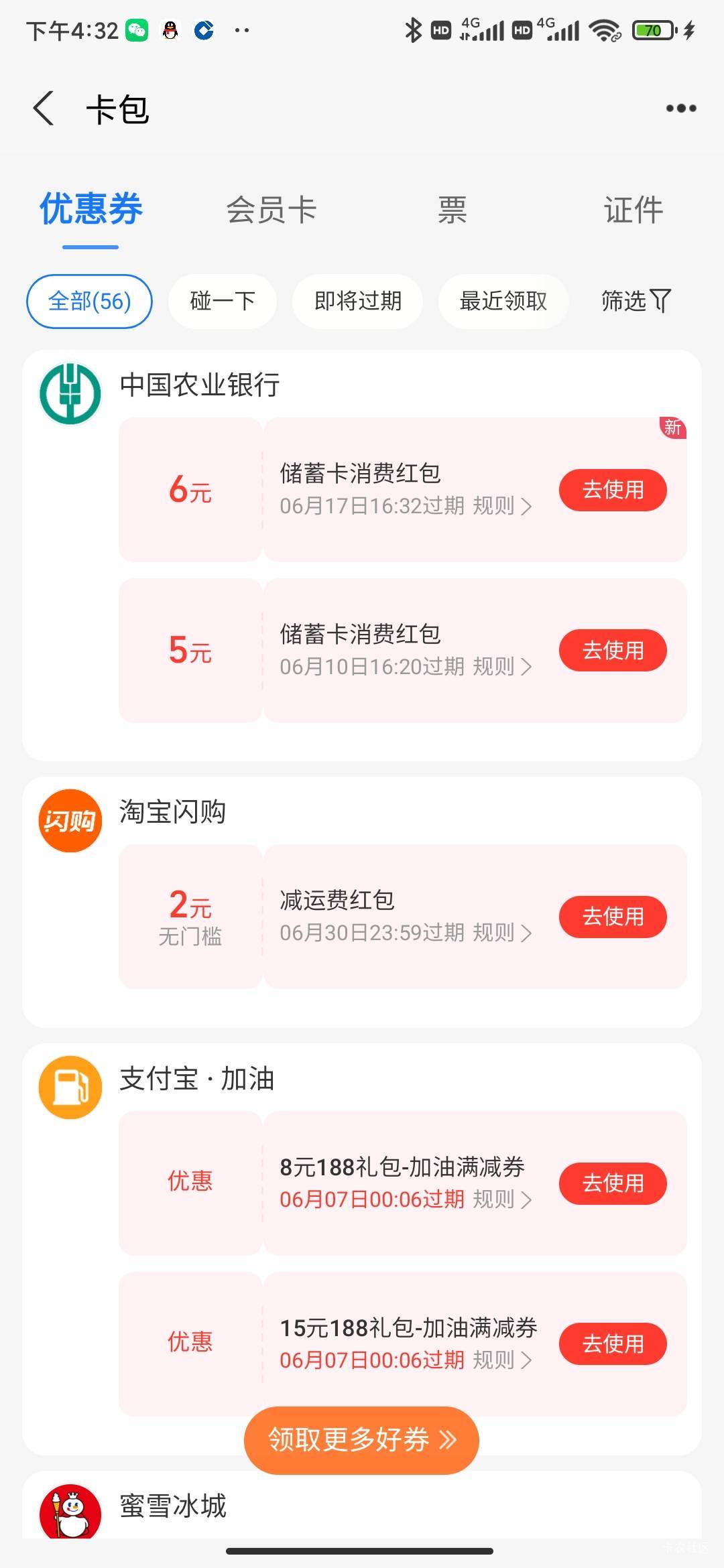Viewport: 724px width, 1568px height.
Task: Open the three-dot overflow menu
Action: pos(681,109)
